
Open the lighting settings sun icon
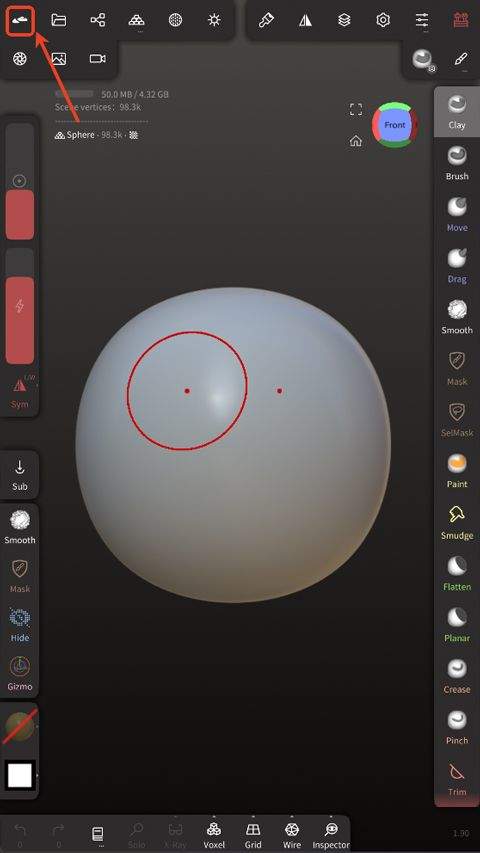214,20
